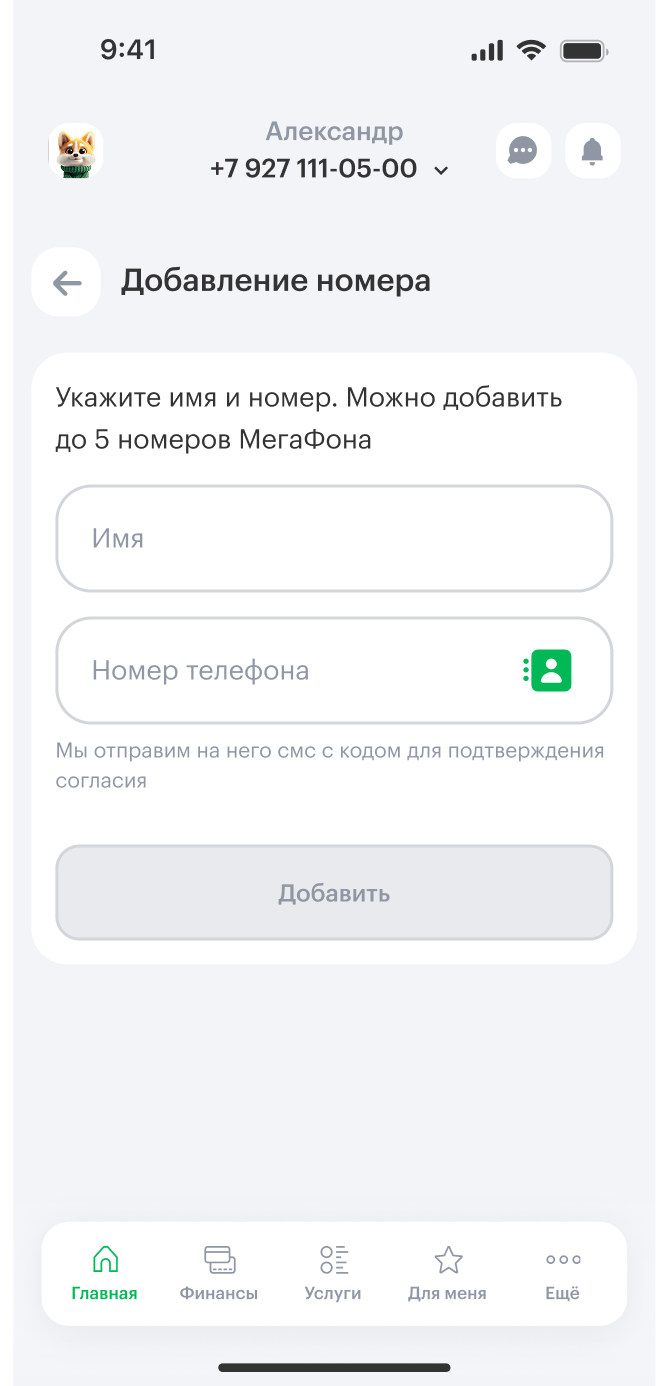Viewport: 669px width, 1386px height.
Task: Go back from Добавление номера screen
Action: click(x=66, y=282)
